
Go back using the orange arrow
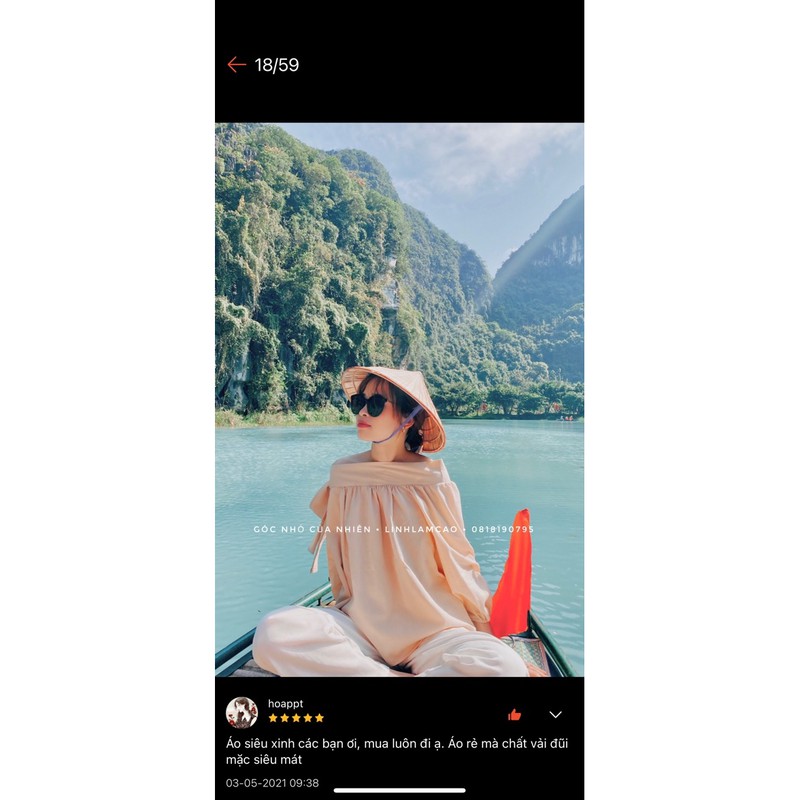[236, 65]
